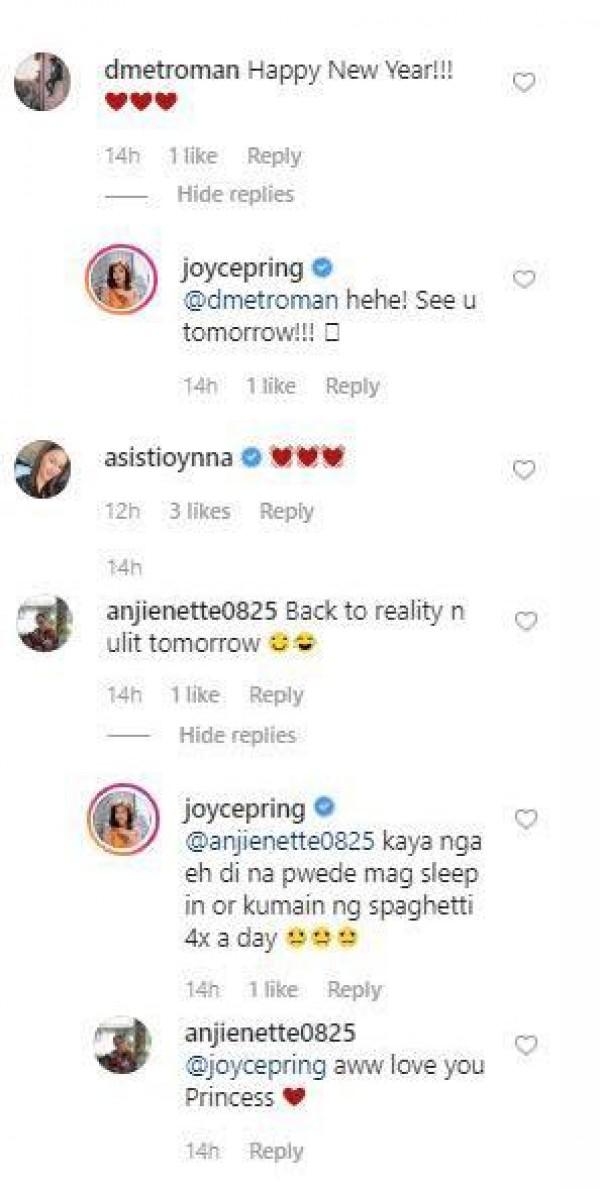Like joycepring's 'See u tomorrow' reply

(x=524, y=280)
